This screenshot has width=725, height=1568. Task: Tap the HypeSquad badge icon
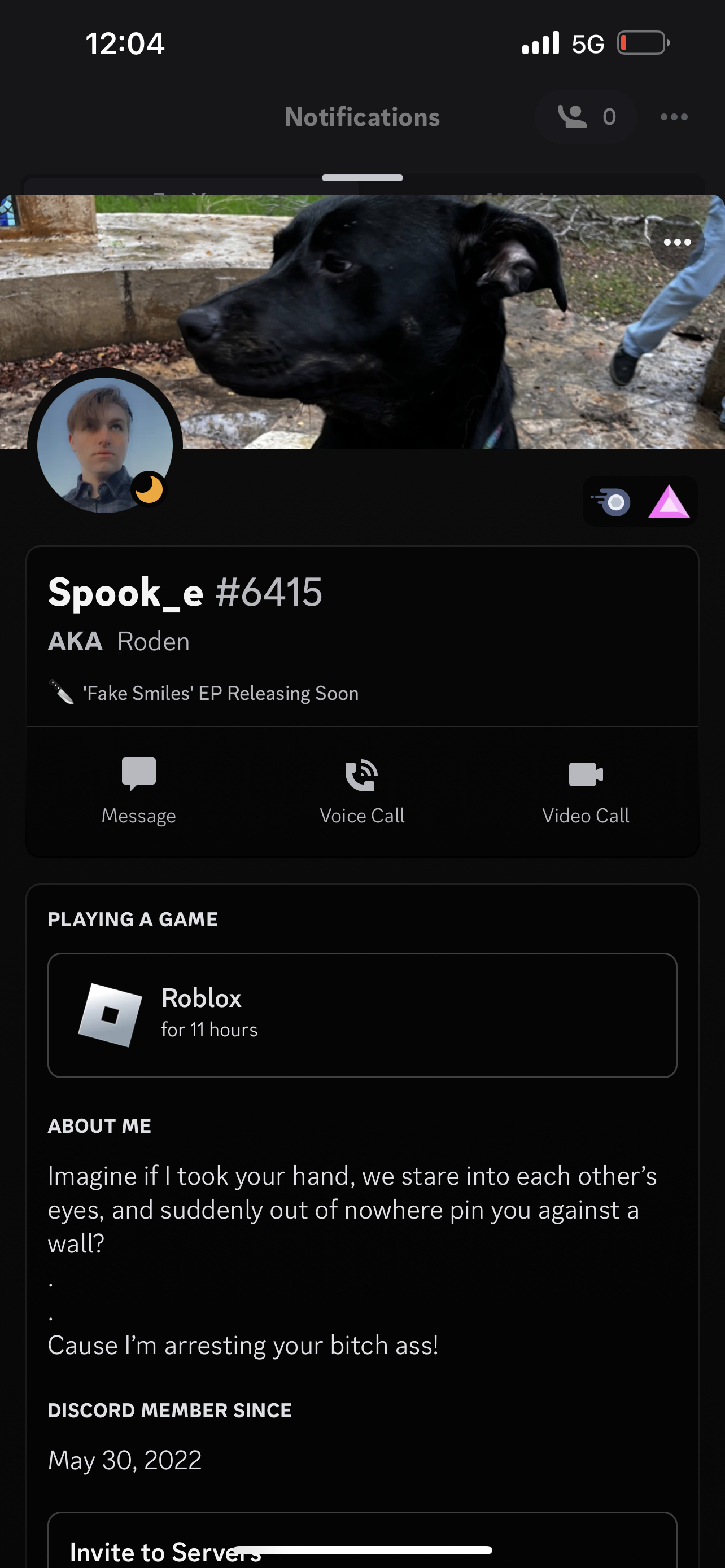point(613,502)
